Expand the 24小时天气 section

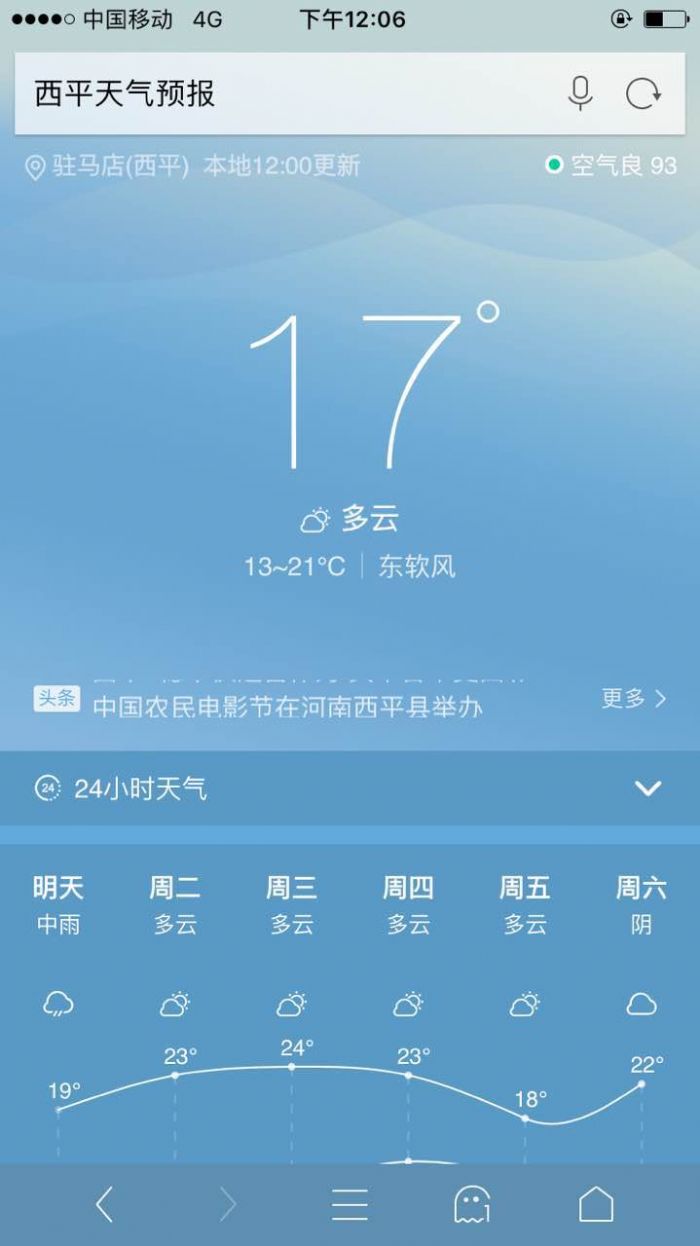click(x=648, y=789)
